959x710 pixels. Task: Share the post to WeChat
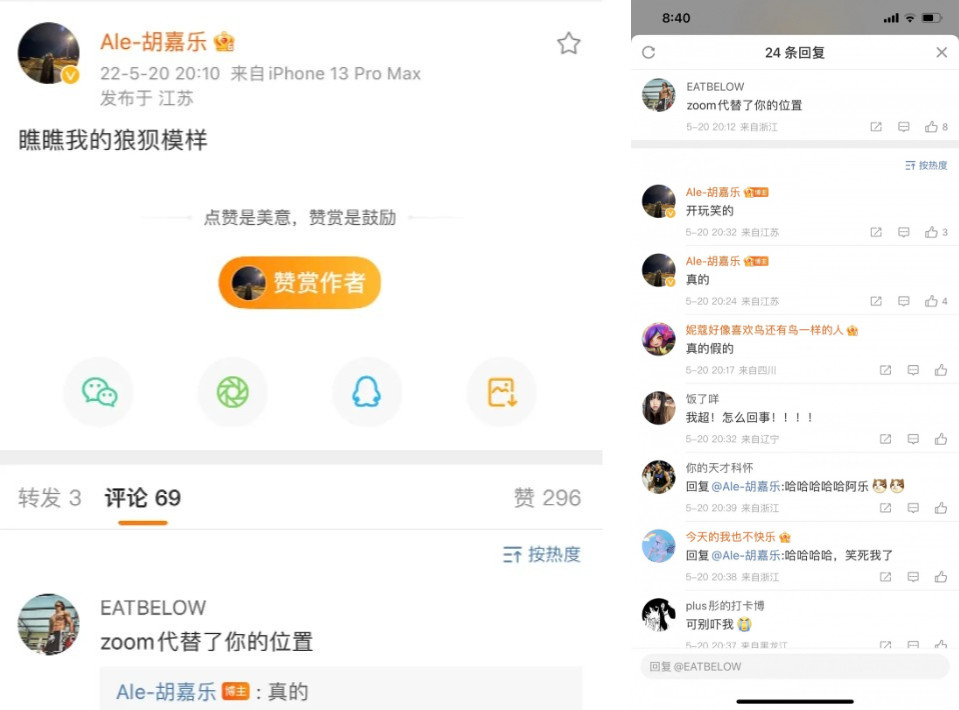(99, 392)
